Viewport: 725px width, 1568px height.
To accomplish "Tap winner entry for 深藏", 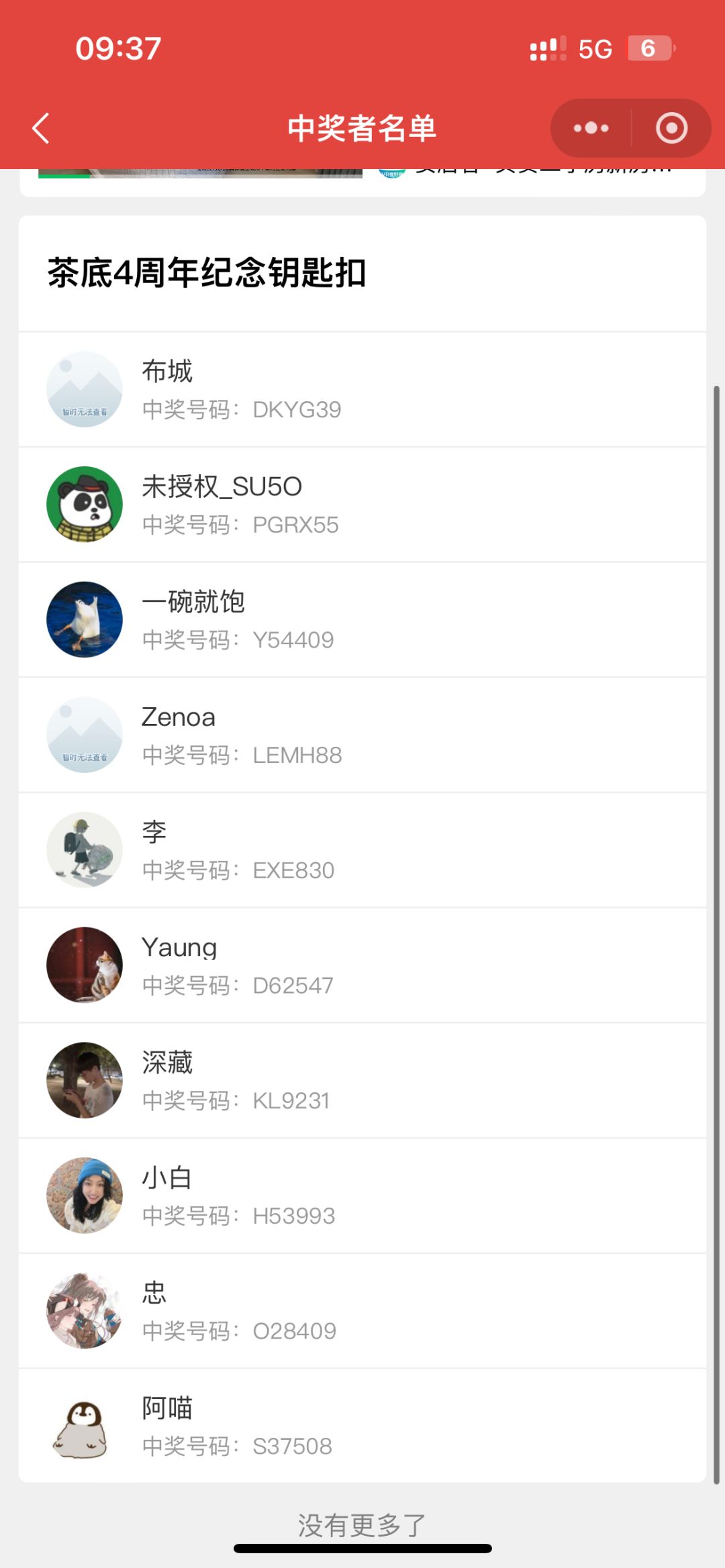I will (x=362, y=1080).
